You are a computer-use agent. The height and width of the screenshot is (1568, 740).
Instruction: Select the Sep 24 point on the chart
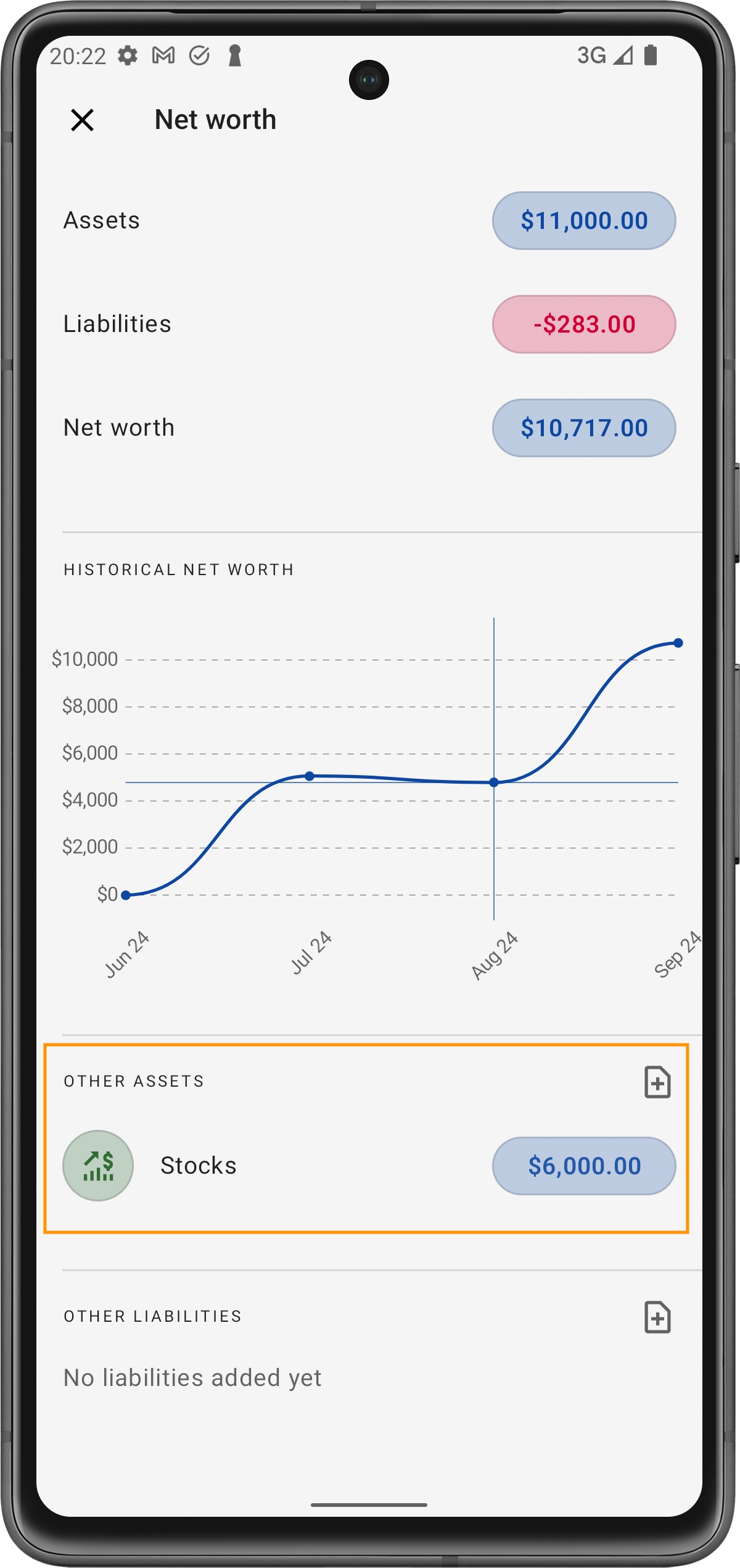point(678,643)
